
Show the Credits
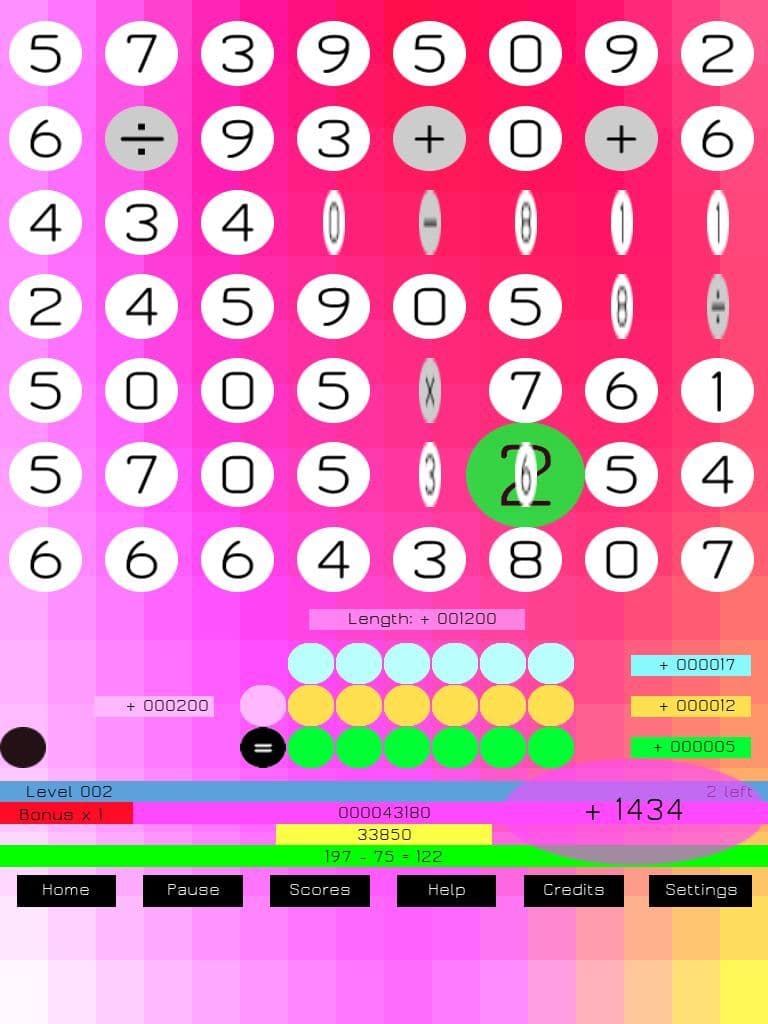[573, 890]
